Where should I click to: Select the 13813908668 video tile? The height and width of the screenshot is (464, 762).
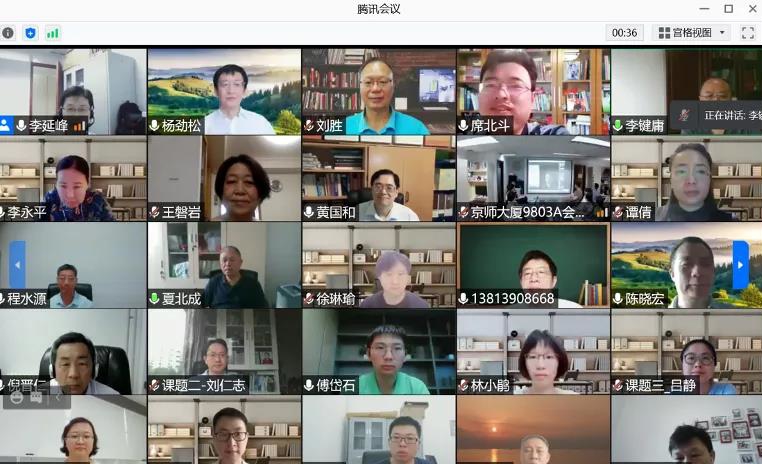coord(533,265)
